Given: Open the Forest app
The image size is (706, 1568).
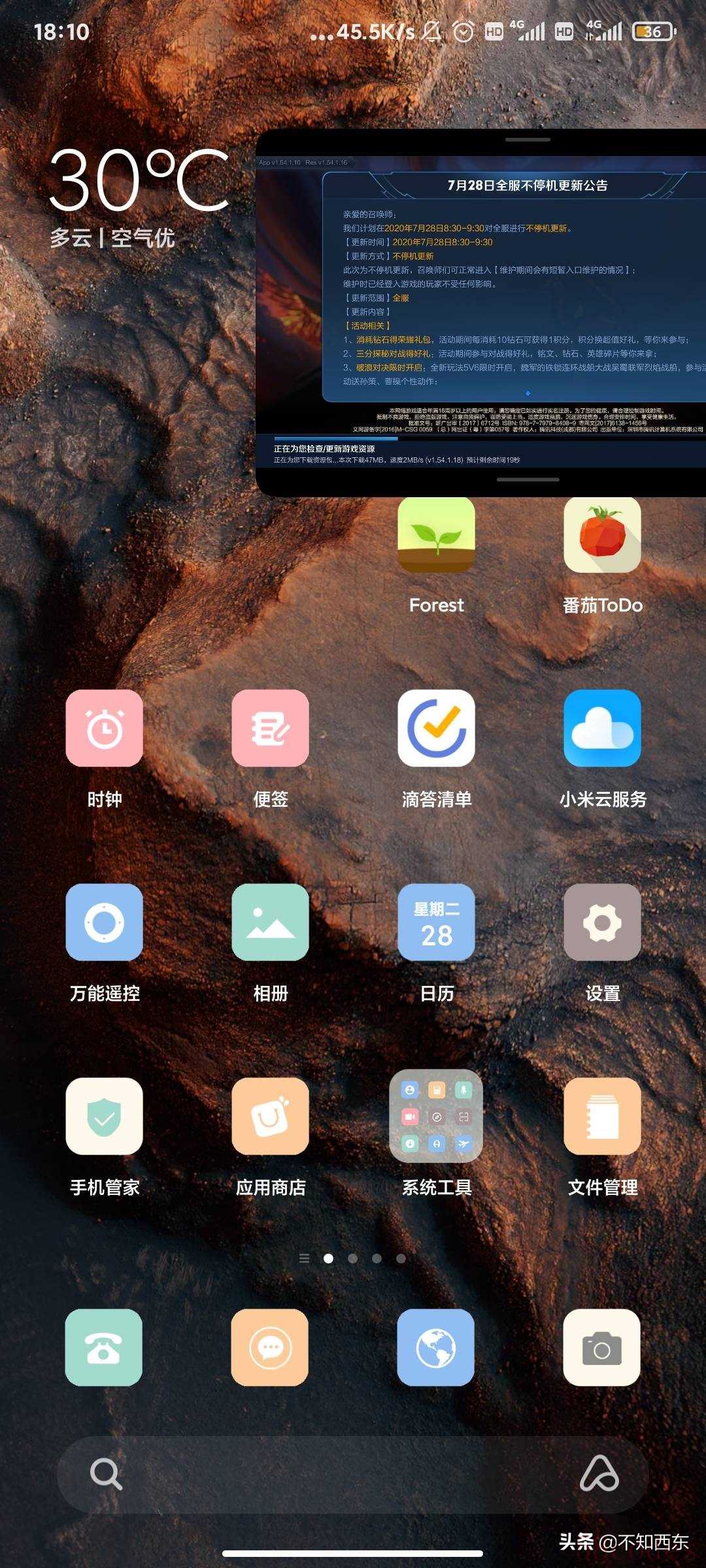Looking at the screenshot, I should click(x=436, y=536).
